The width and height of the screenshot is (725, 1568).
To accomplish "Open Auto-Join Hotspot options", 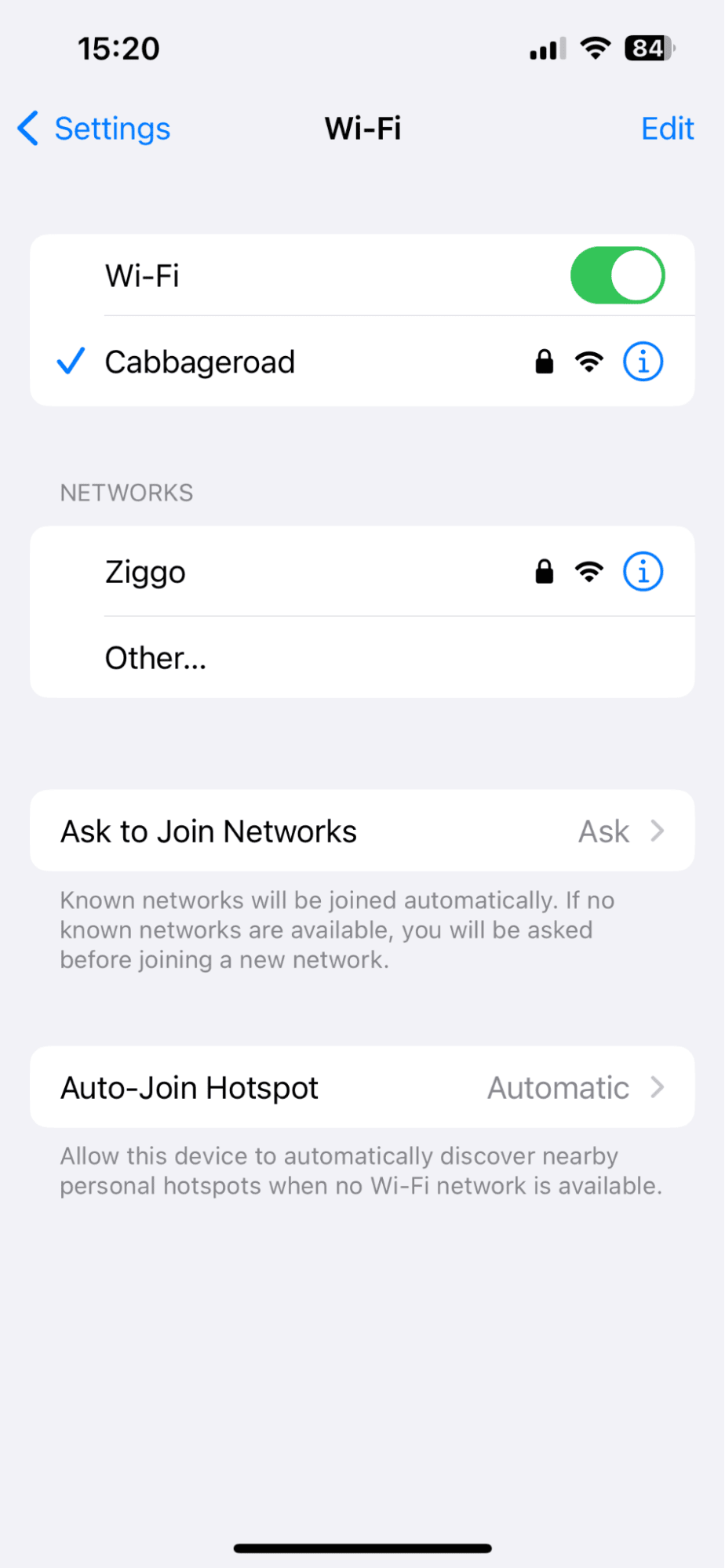I will click(362, 1087).
